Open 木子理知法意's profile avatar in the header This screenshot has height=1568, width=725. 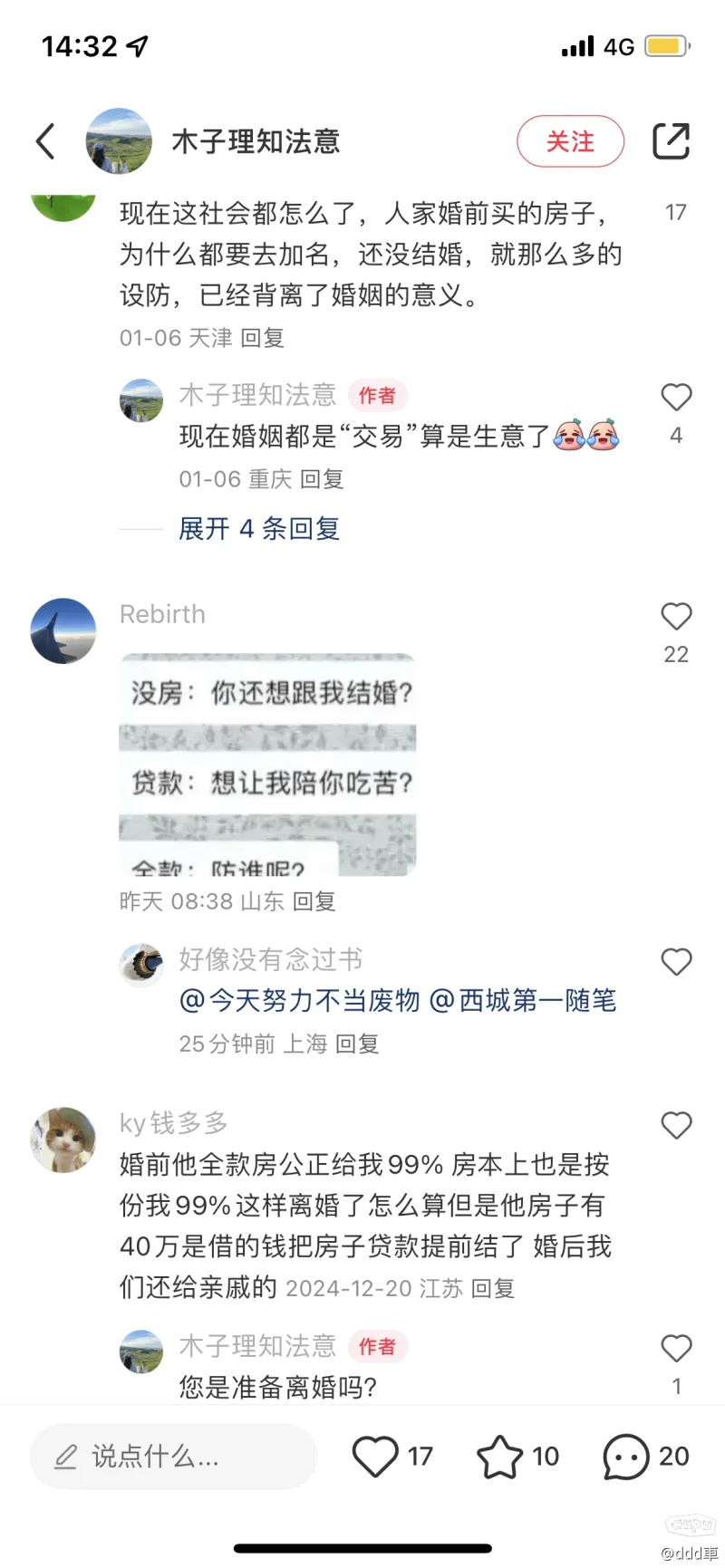tap(119, 141)
